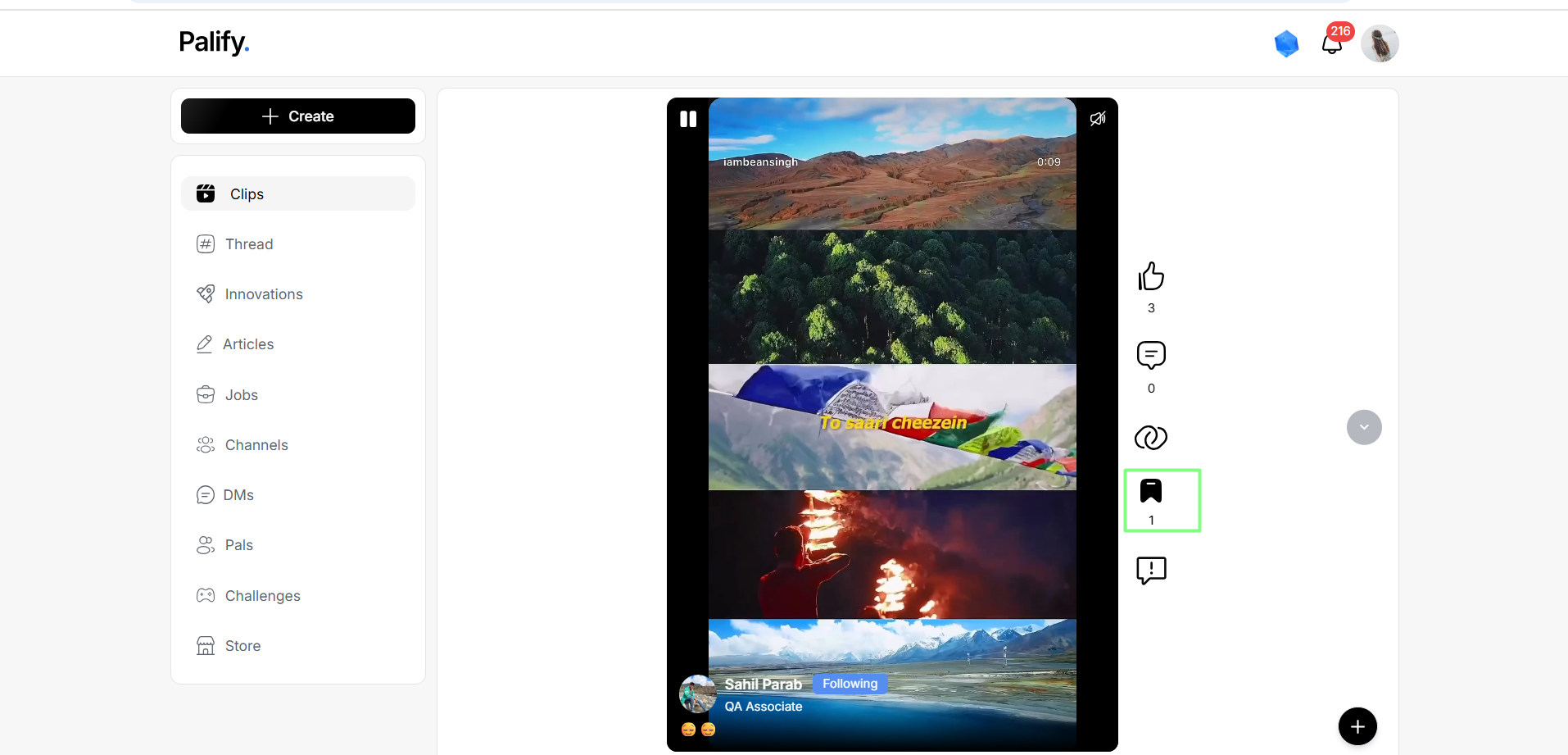
Task: Report this clip
Action: pos(1151,570)
